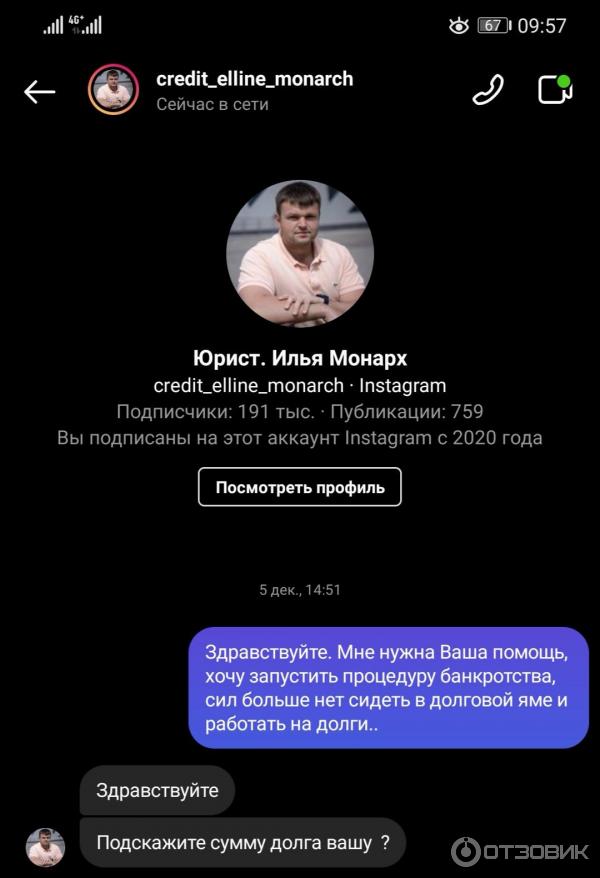Image resolution: width=600 pixels, height=878 pixels.
Task: Start a video call
Action: click(554, 90)
